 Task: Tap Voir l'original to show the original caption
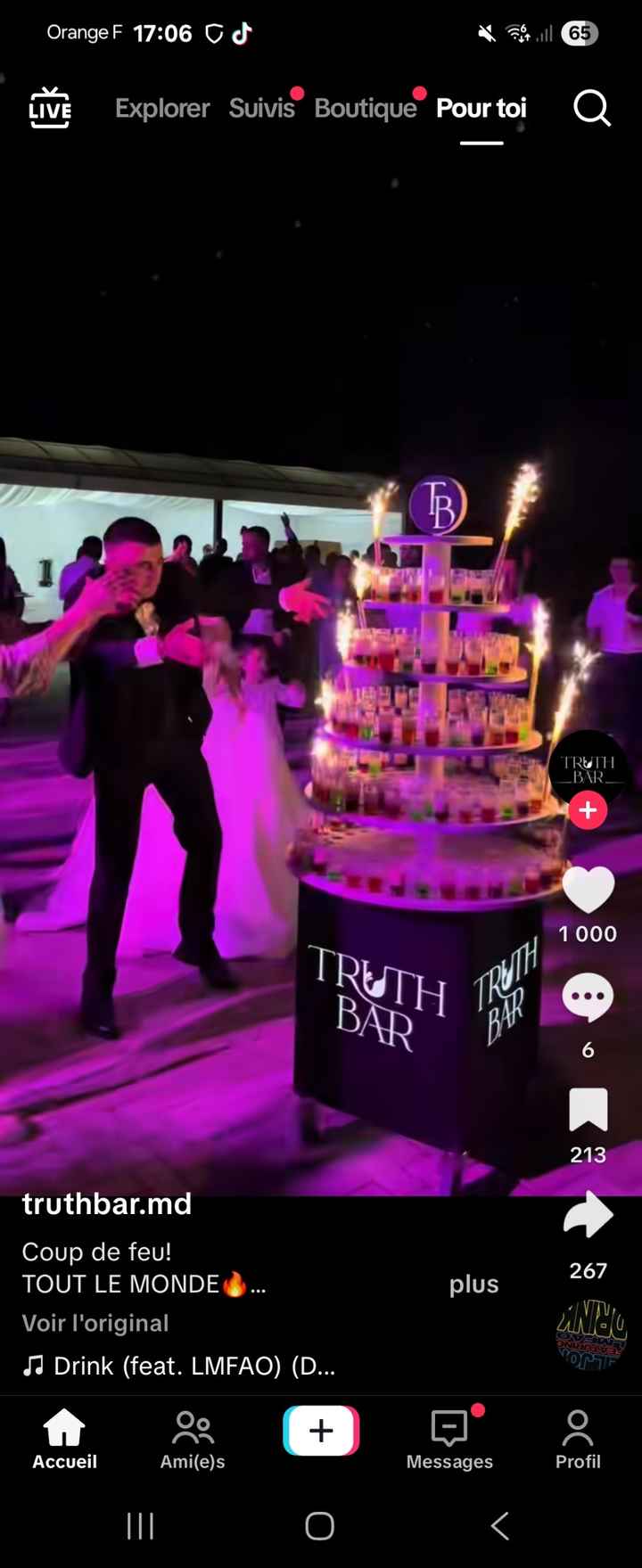[x=95, y=1323]
